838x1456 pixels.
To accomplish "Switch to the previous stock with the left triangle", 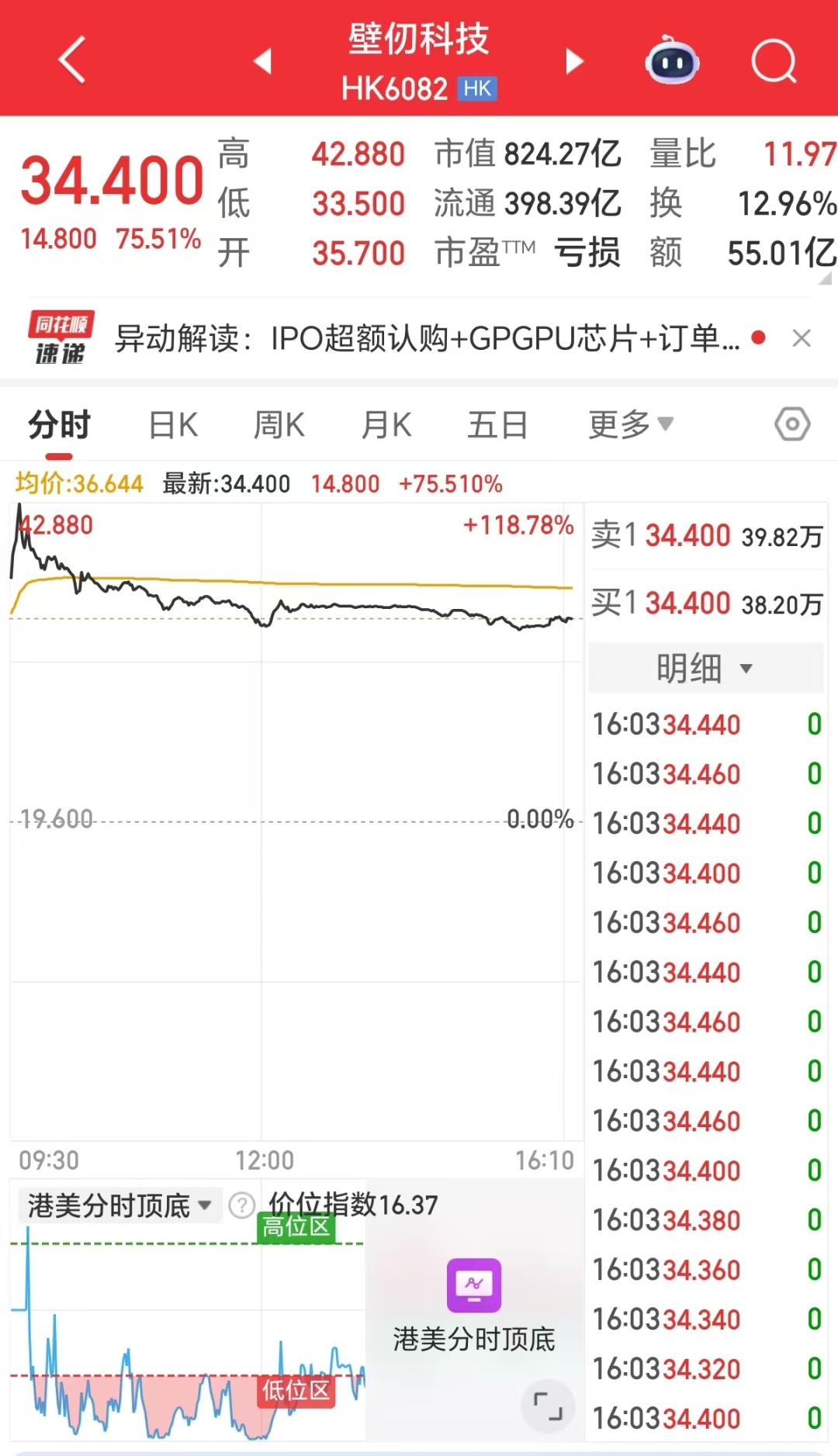I will (263, 61).
